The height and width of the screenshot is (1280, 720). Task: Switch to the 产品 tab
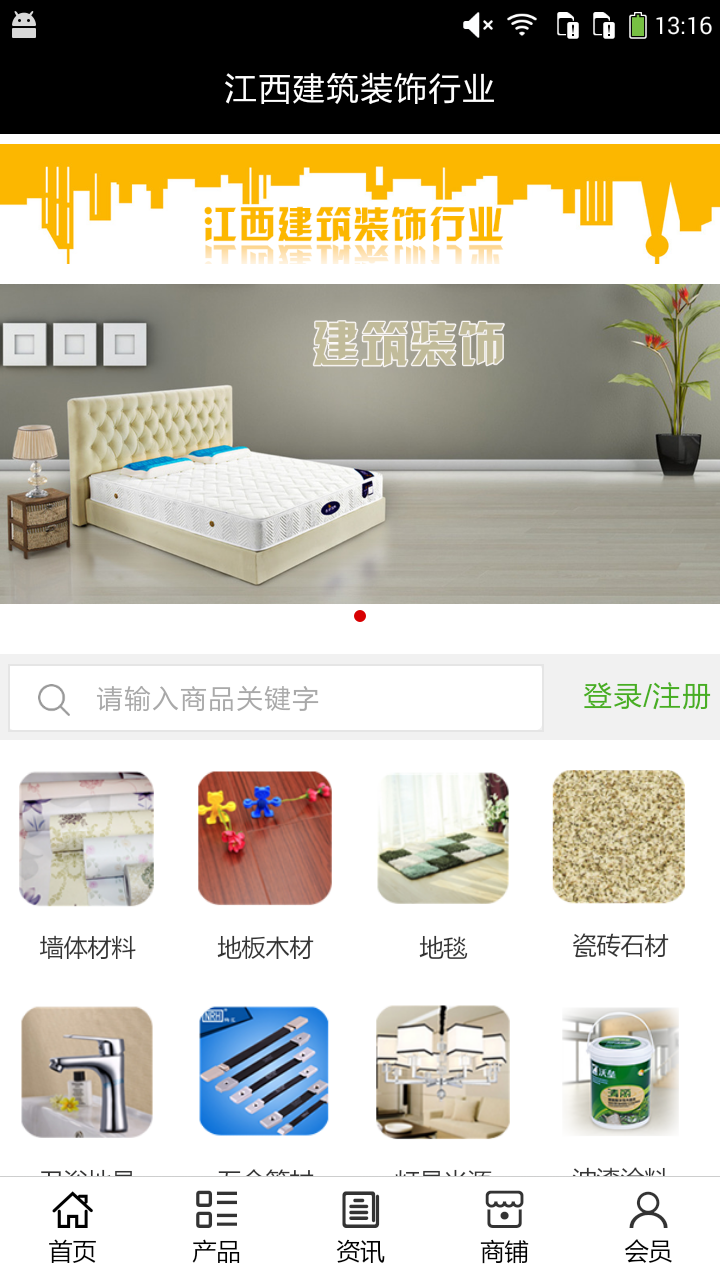216,1228
